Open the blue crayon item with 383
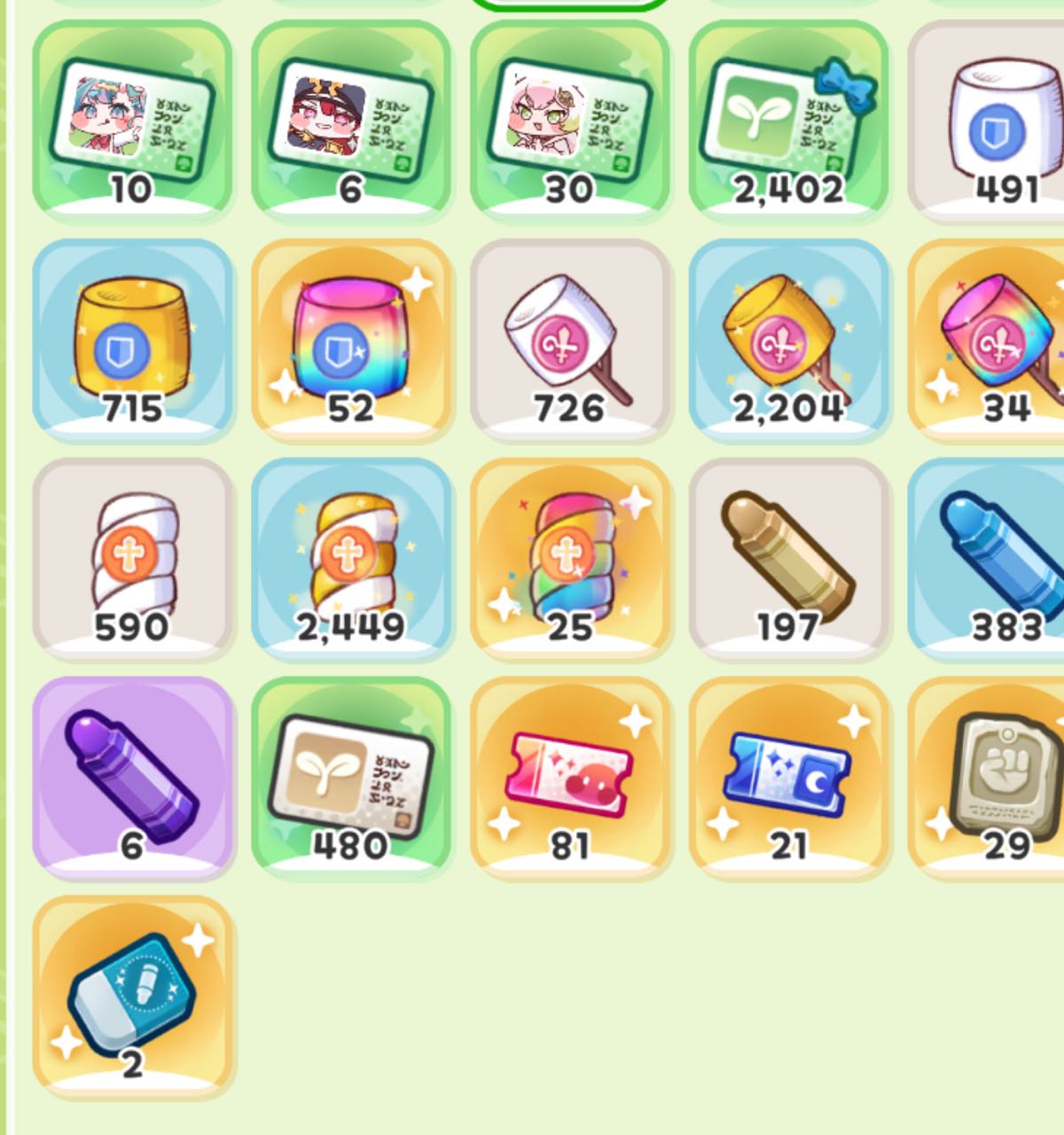This screenshot has width=1064, height=1135. pos(993,559)
